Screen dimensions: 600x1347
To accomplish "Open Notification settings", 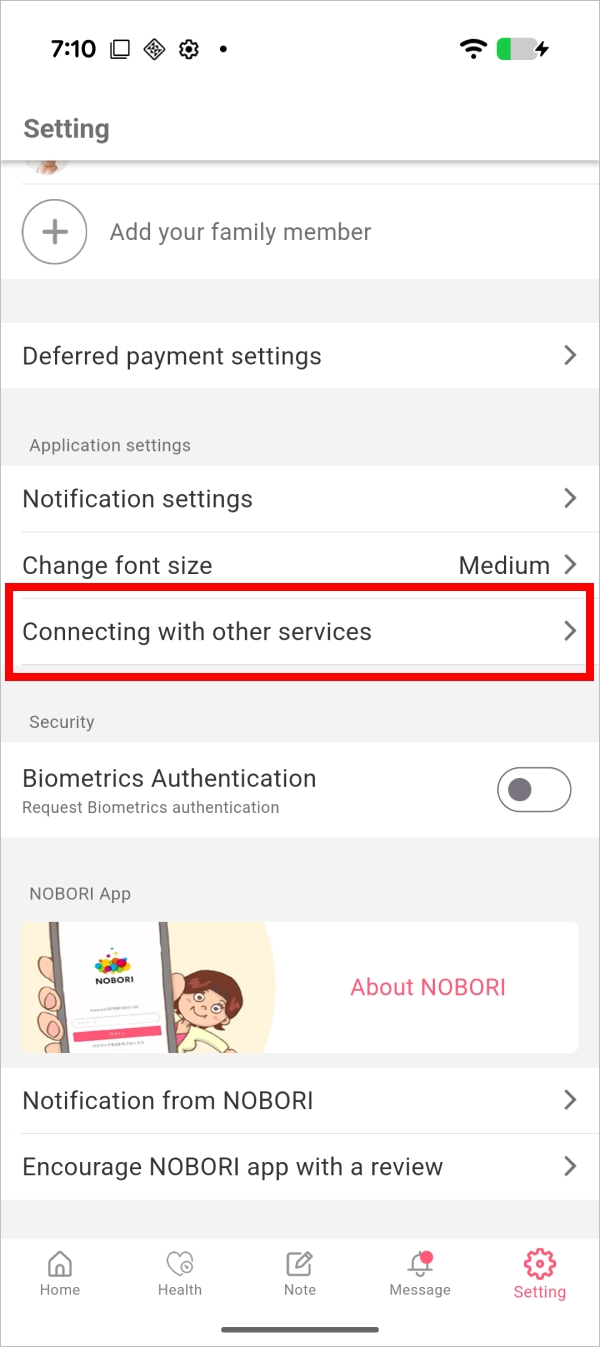I will tap(300, 498).
